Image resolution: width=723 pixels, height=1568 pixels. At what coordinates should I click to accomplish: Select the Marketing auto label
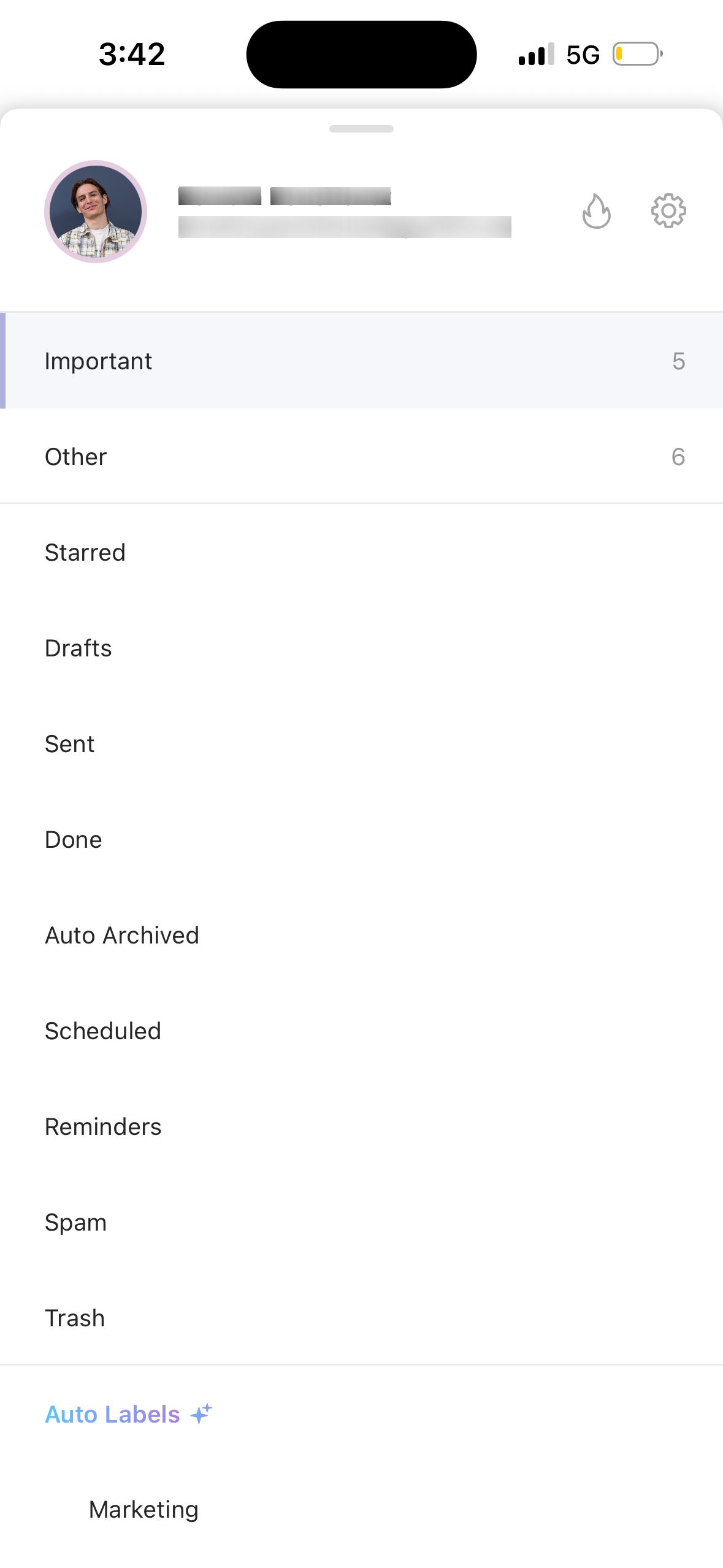(143, 1509)
